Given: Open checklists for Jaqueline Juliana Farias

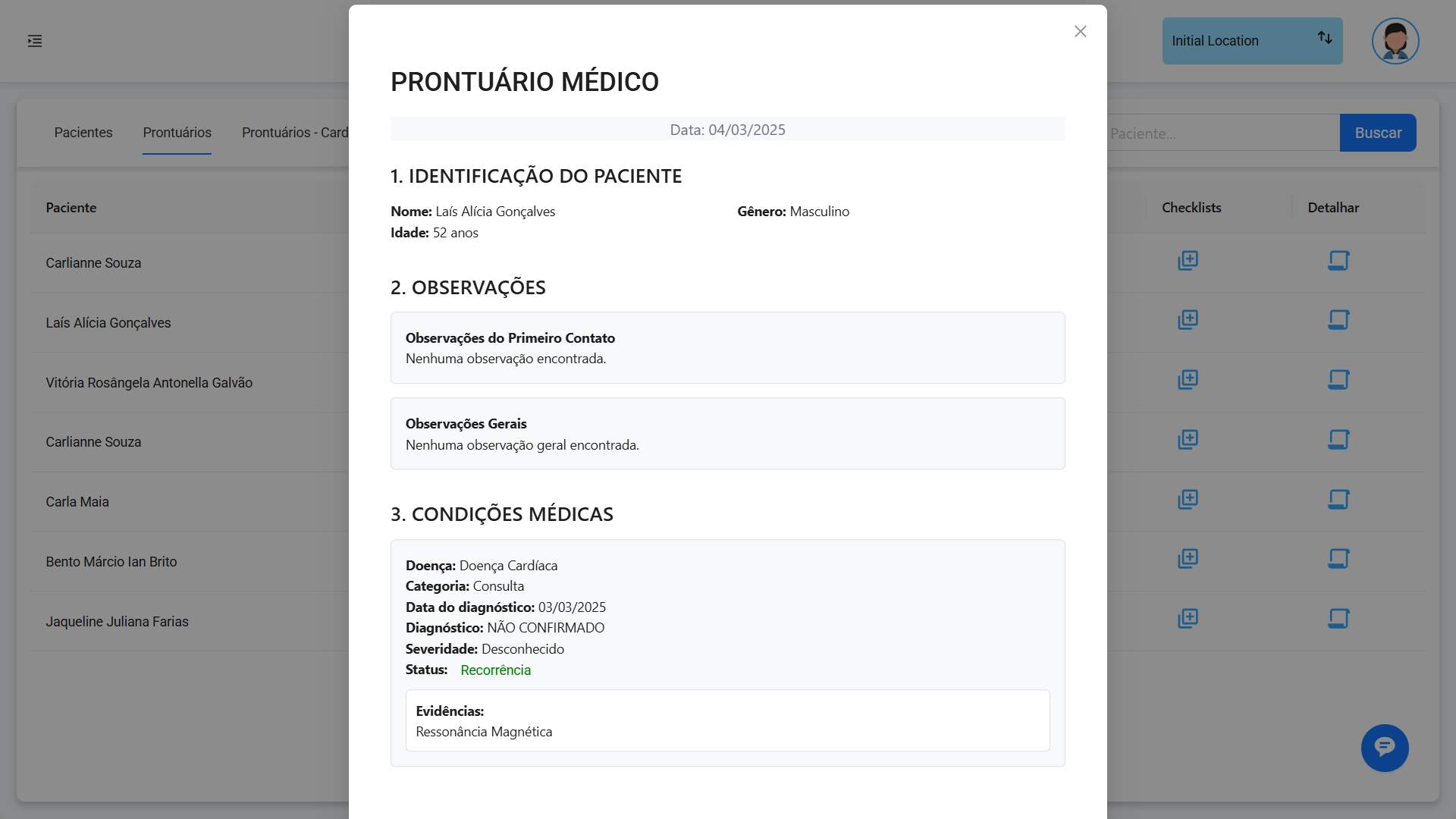Looking at the screenshot, I should pos(1188,619).
